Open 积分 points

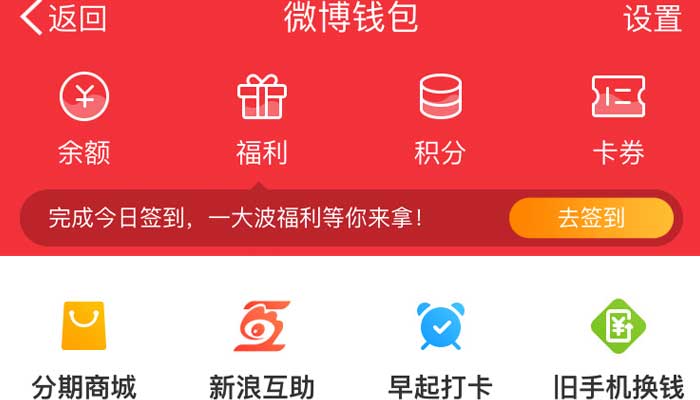(x=440, y=120)
